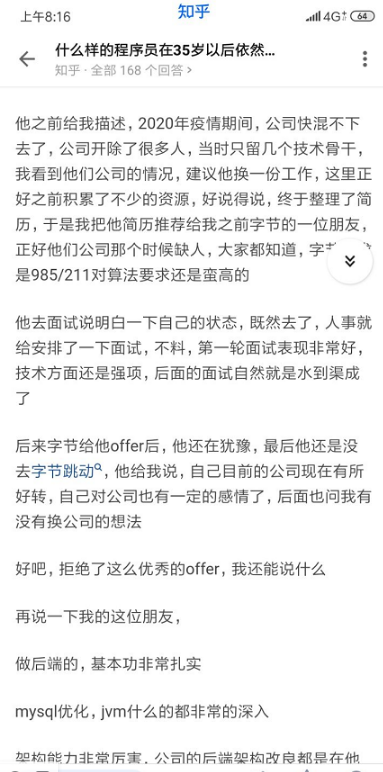Open the three-dot overflow menu
383x772 pixels.
(x=365, y=59)
